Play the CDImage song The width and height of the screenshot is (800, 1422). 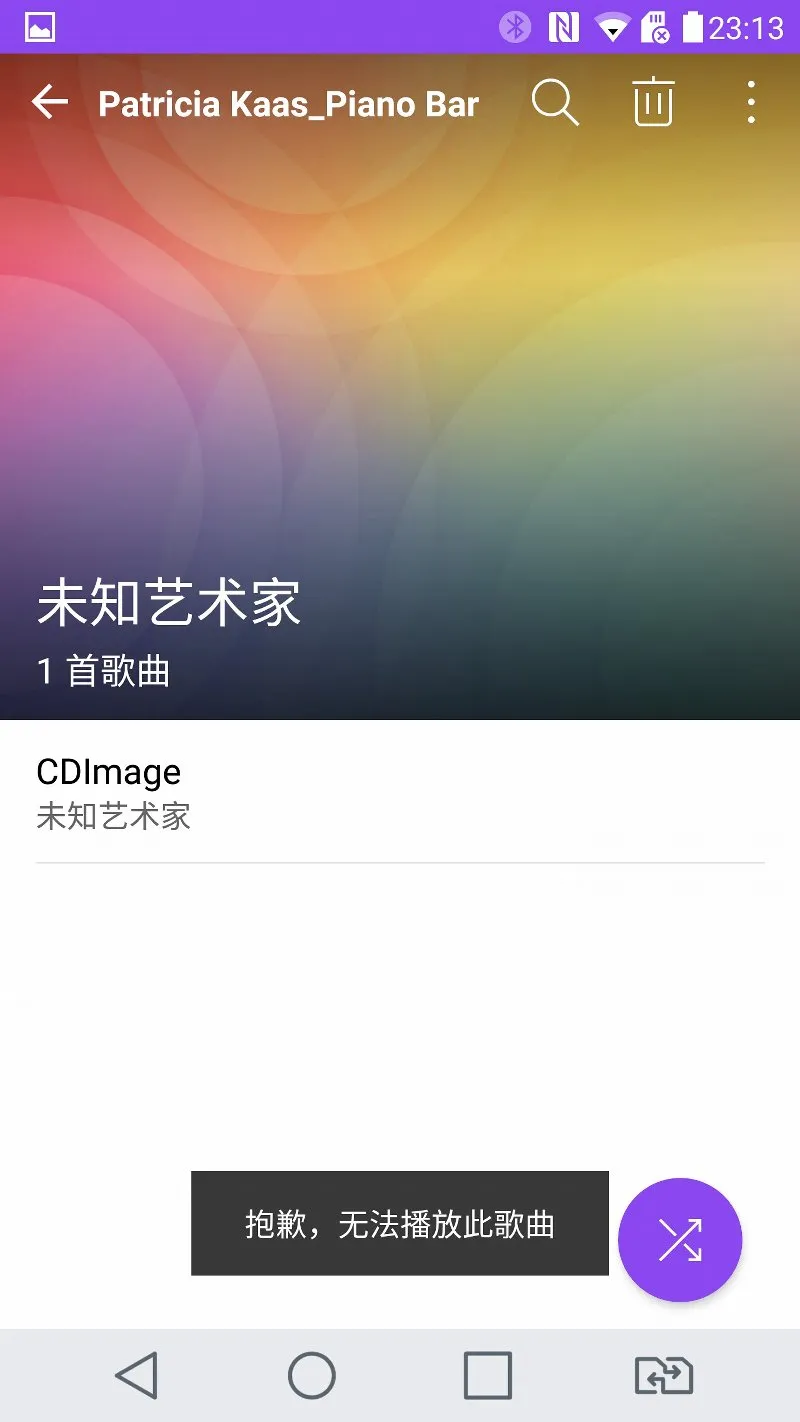point(400,792)
